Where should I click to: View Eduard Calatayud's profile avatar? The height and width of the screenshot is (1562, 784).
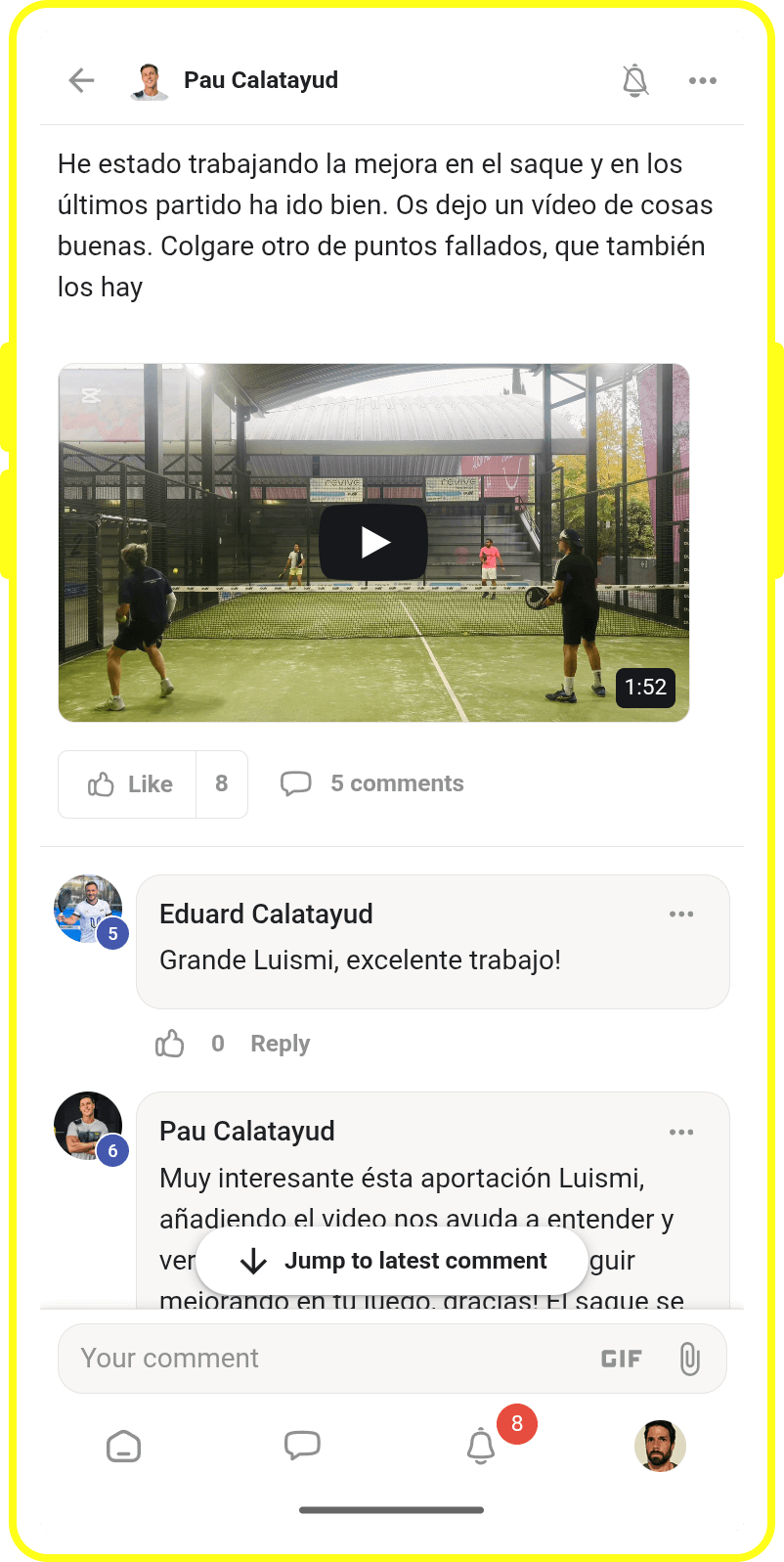pyautogui.click(x=88, y=909)
